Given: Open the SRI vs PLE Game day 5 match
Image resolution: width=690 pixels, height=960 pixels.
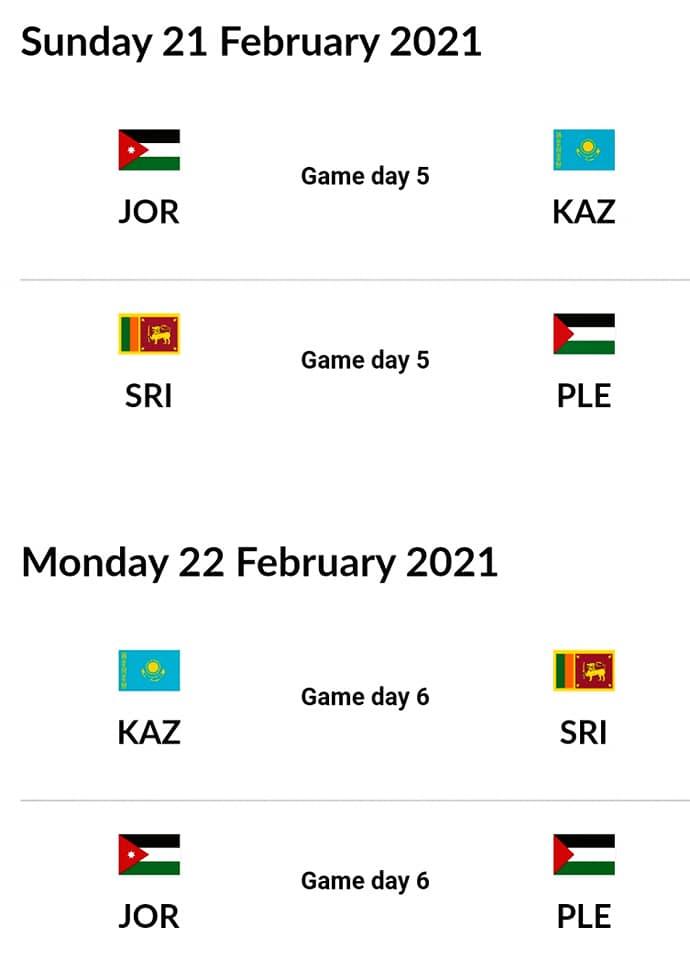Looking at the screenshot, I should click(x=365, y=360).
